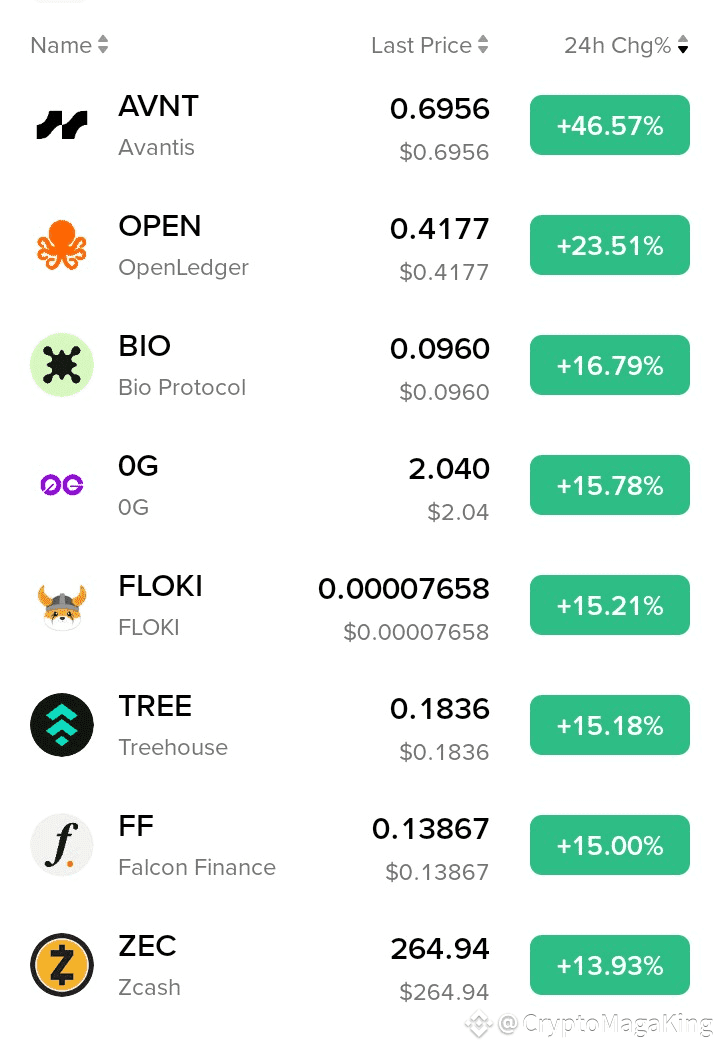Viewport: 720px width, 1049px height.
Task: Click the Bio Protocol name text
Action: [182, 387]
